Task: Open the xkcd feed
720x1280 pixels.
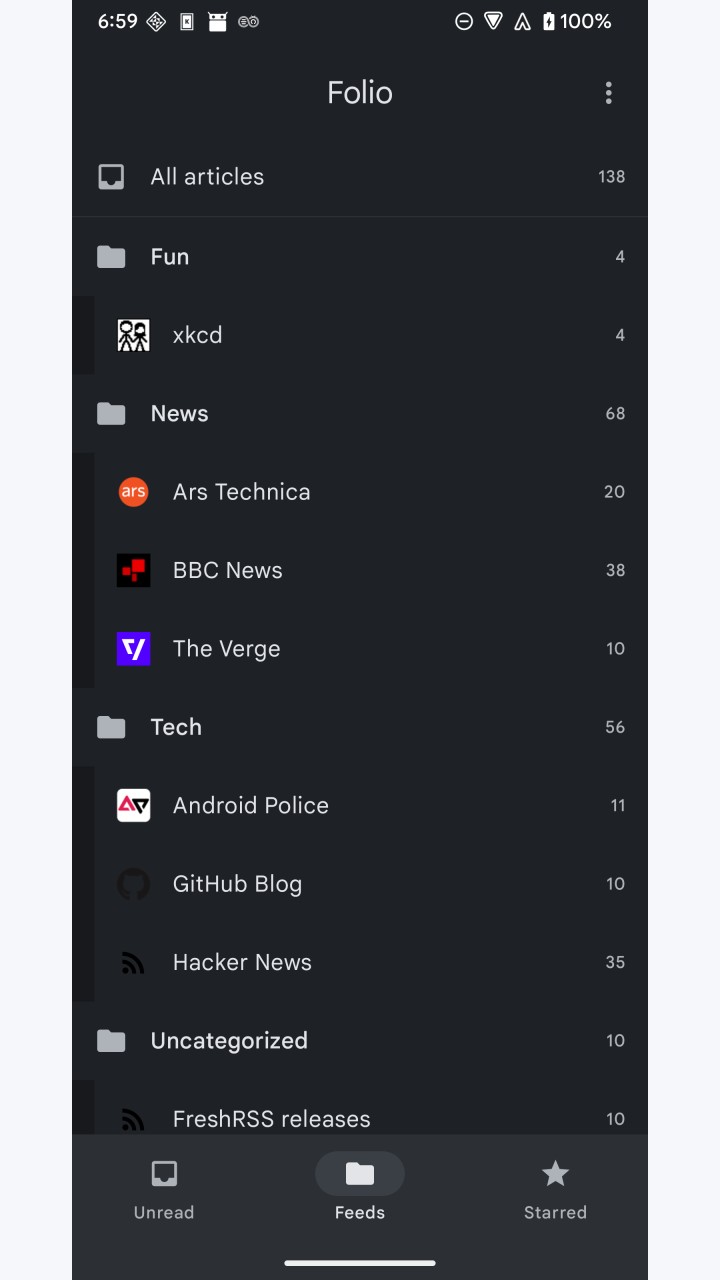Action: pos(371,335)
